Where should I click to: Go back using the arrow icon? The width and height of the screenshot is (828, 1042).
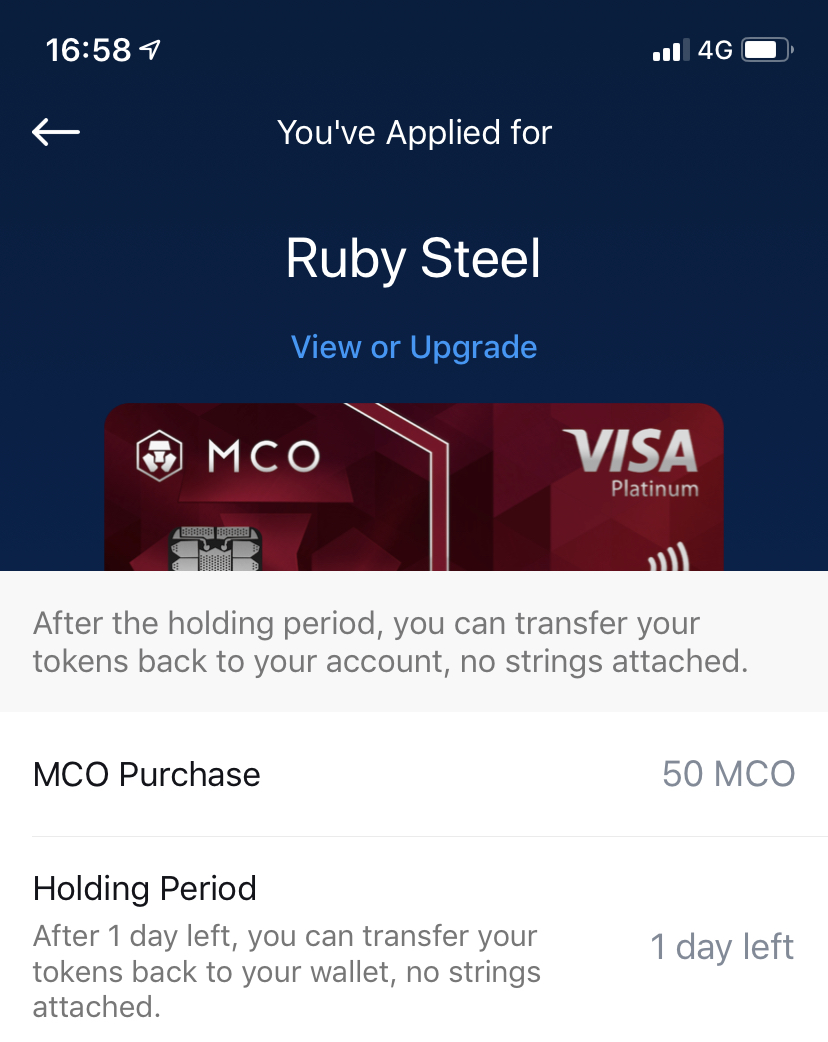pos(56,131)
